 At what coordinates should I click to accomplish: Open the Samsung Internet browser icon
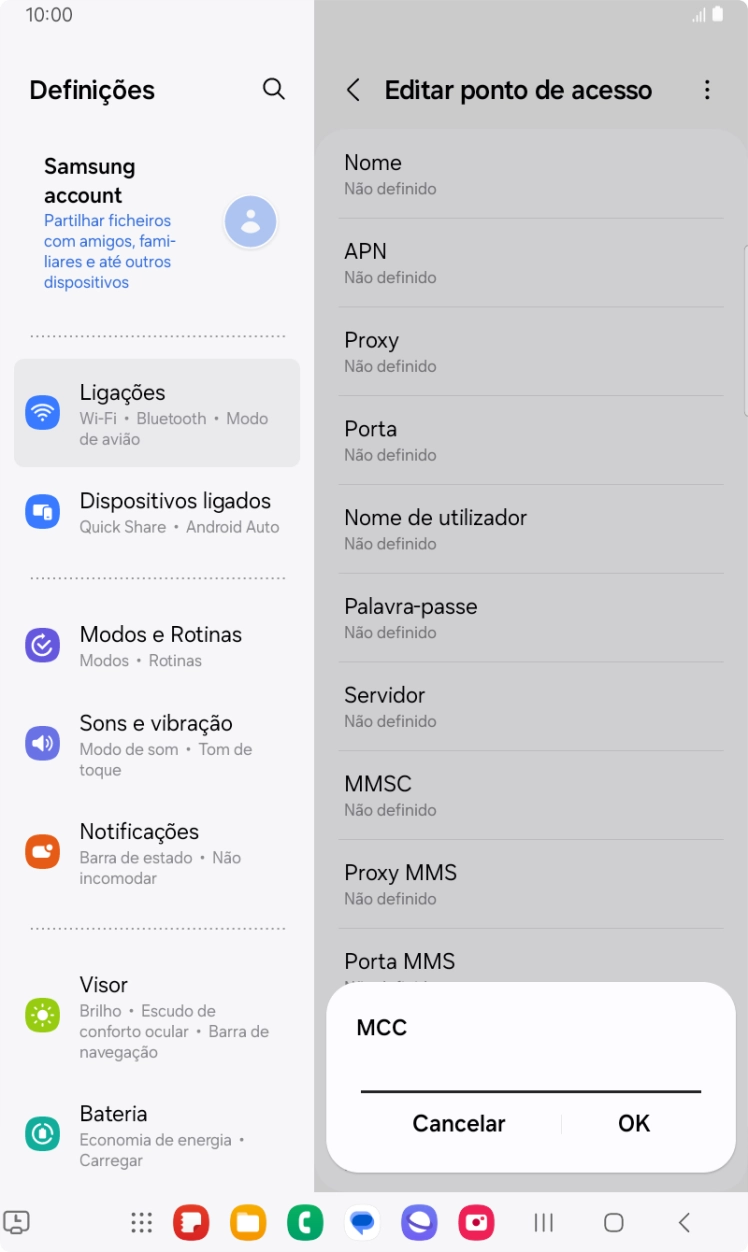418,1222
